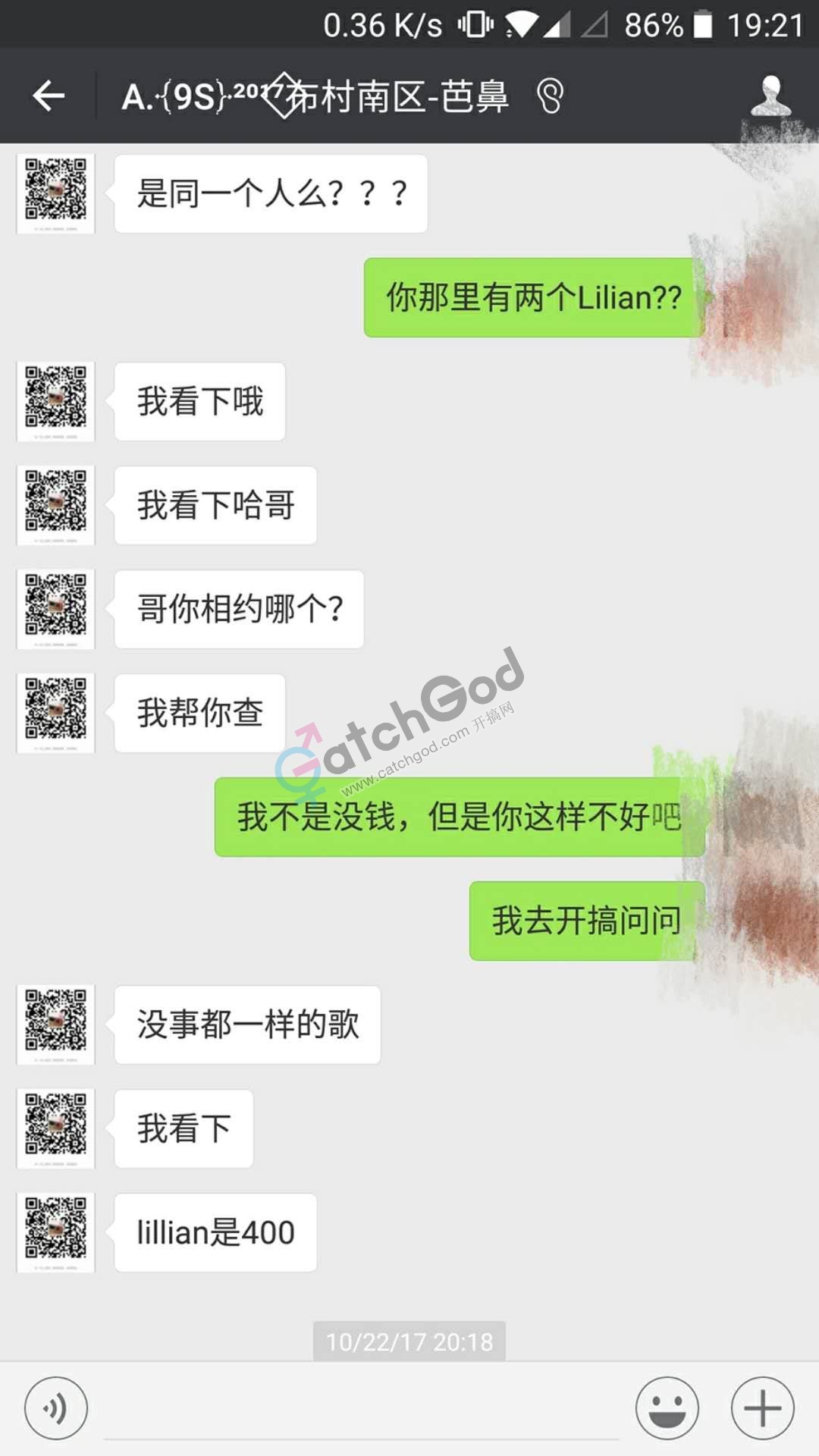Switch to voice message input
The height and width of the screenshot is (1456, 819).
point(56,1408)
